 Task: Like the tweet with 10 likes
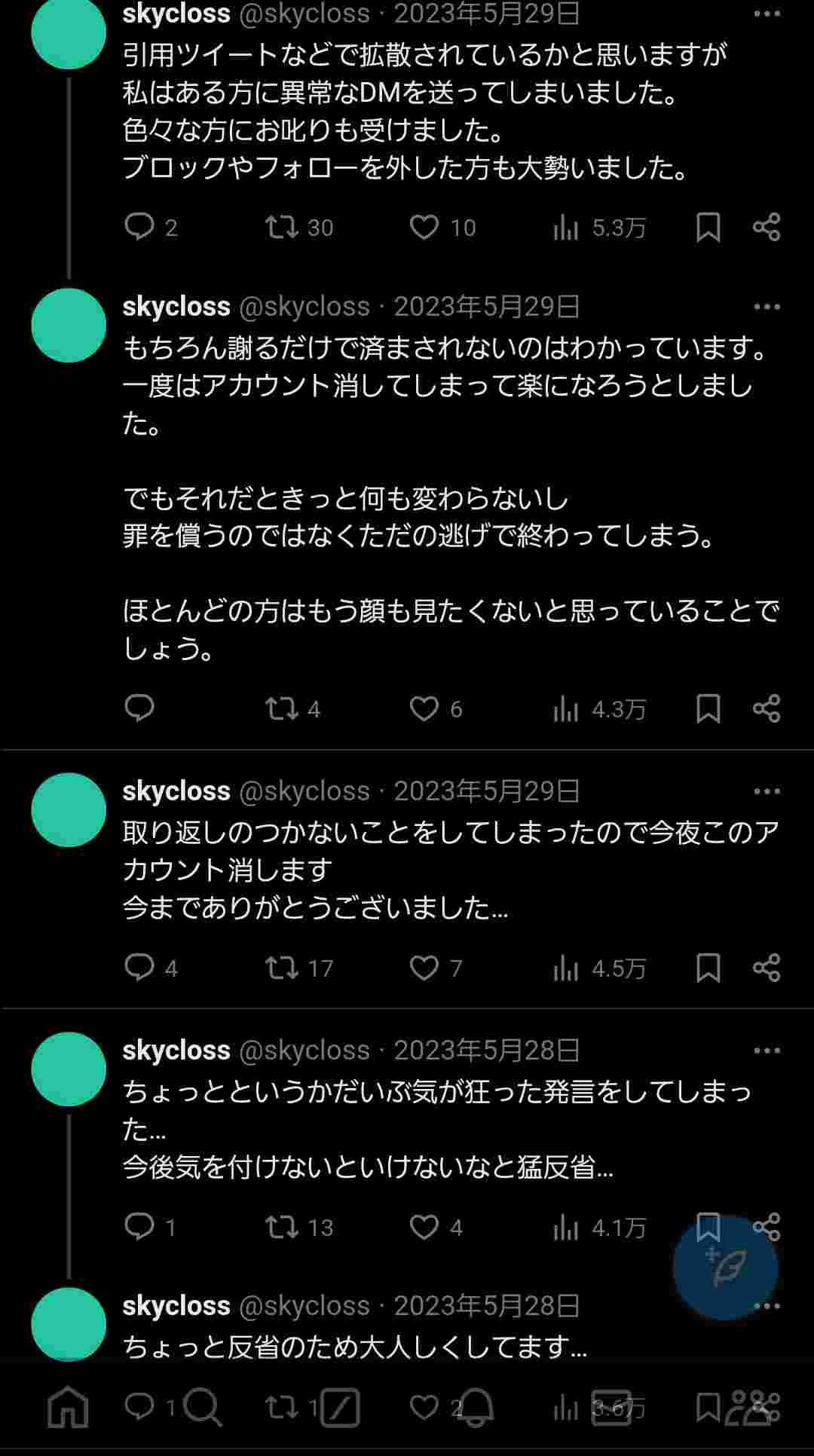click(424, 227)
